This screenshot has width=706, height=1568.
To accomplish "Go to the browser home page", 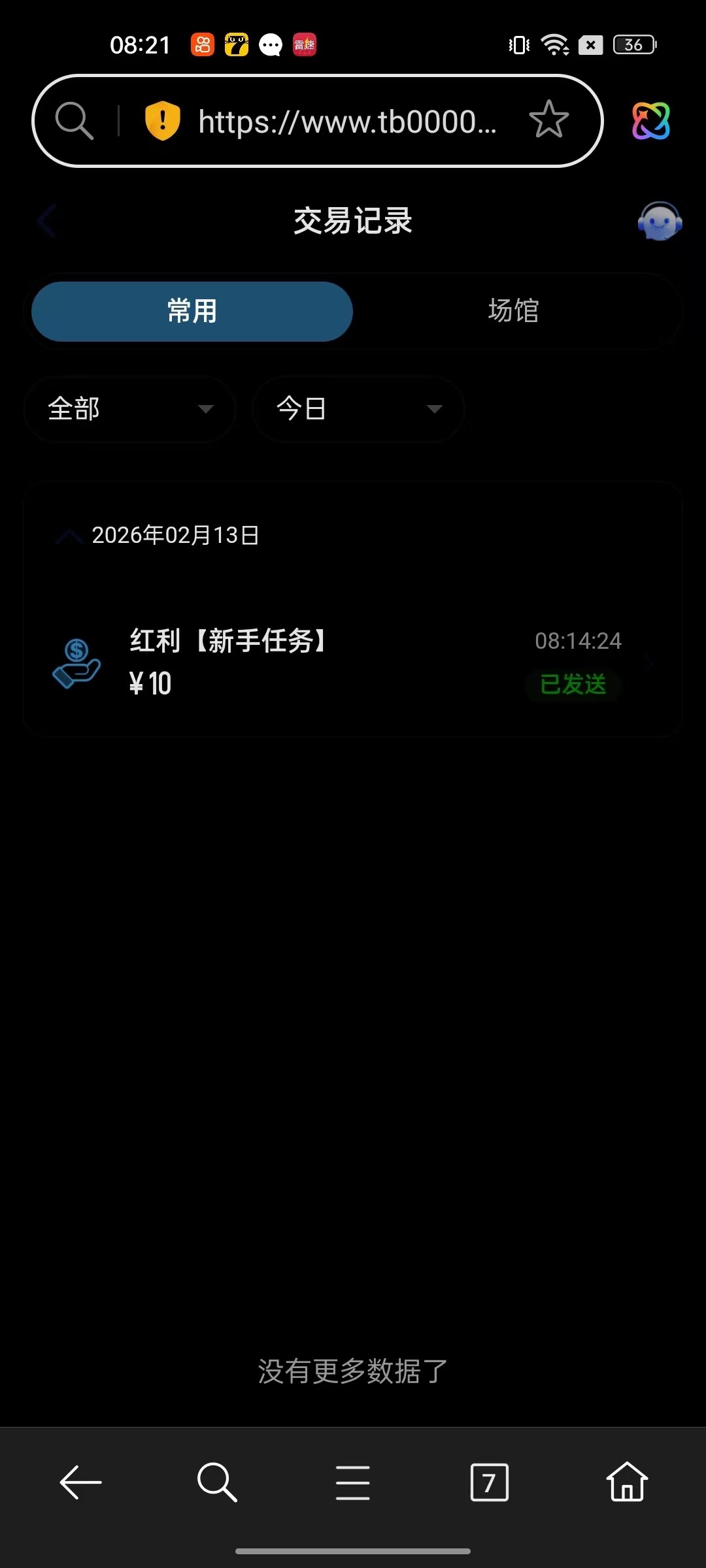I will (x=626, y=1482).
